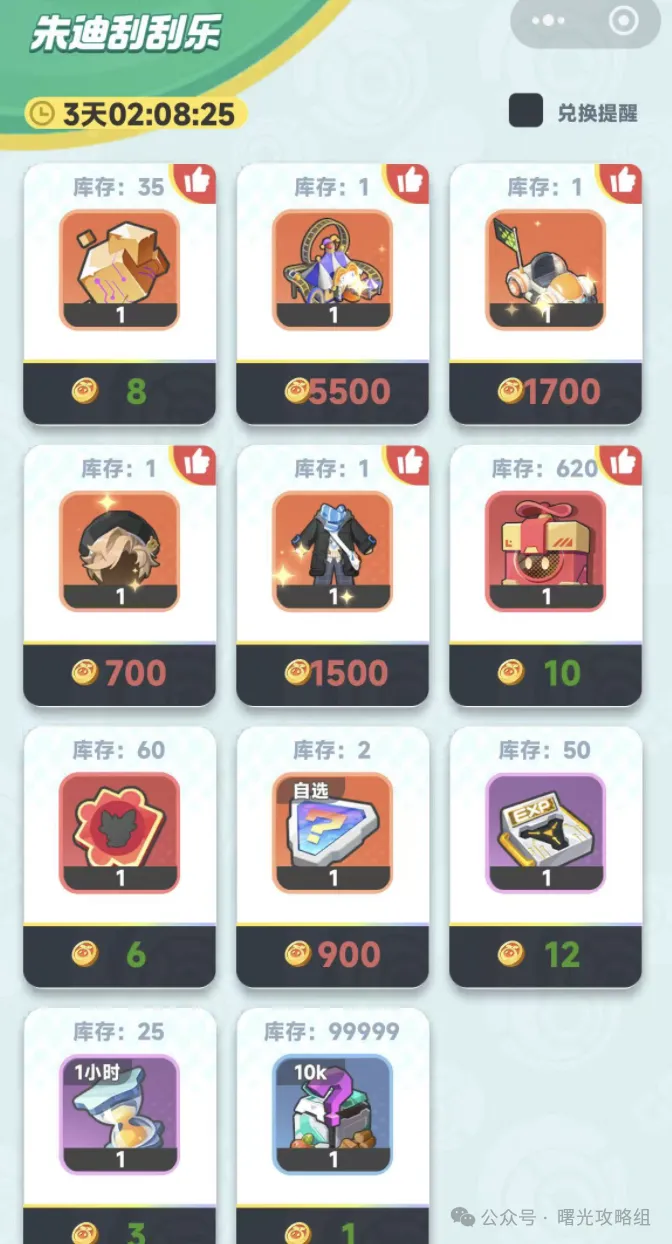This screenshot has height=1244, width=672.
Task: Open the item card priced 8 coins
Action: [119, 270]
